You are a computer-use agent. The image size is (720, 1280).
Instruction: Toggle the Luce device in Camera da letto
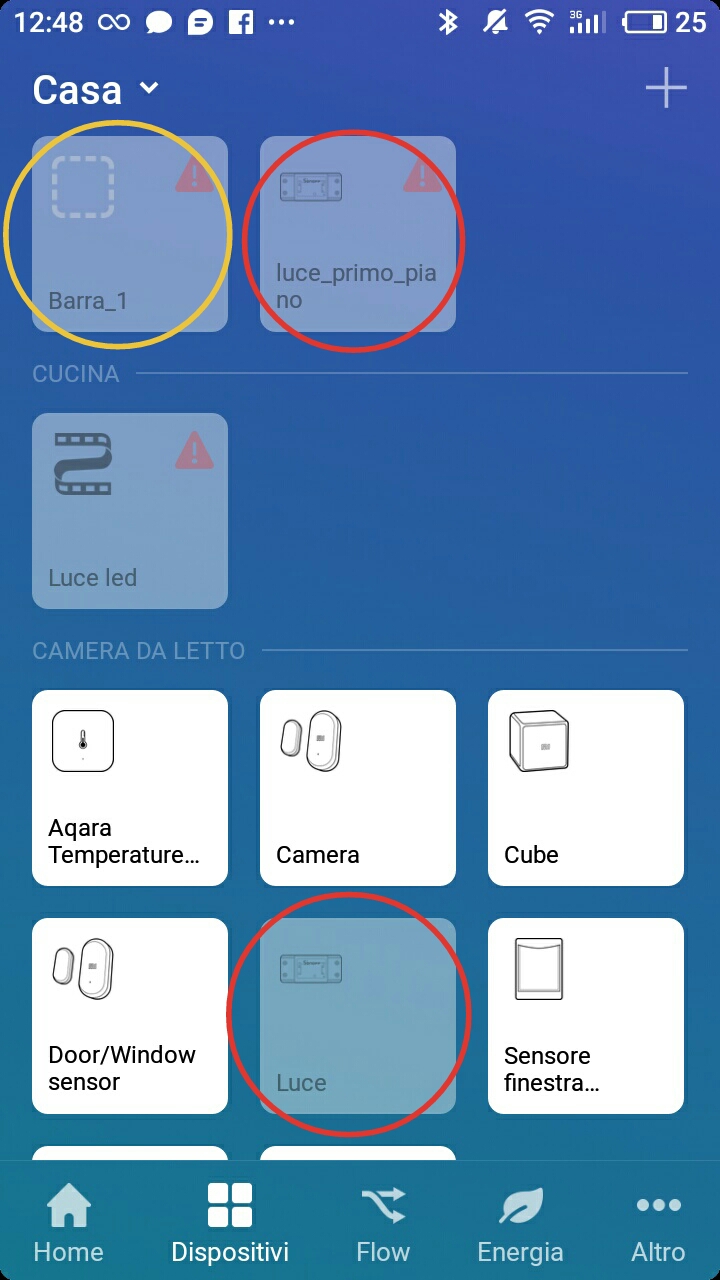357,1015
